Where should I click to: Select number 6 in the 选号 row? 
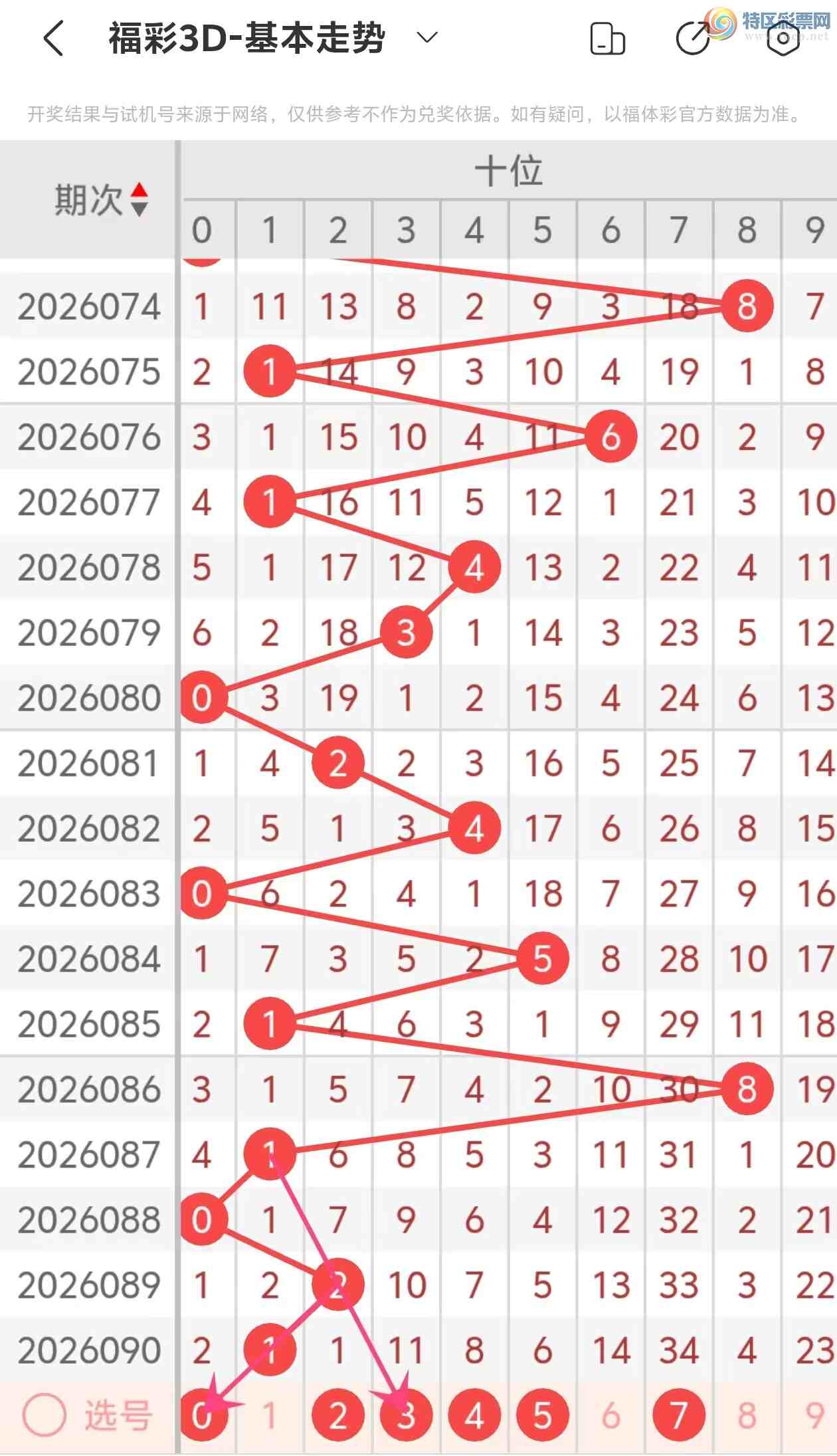(610, 1416)
